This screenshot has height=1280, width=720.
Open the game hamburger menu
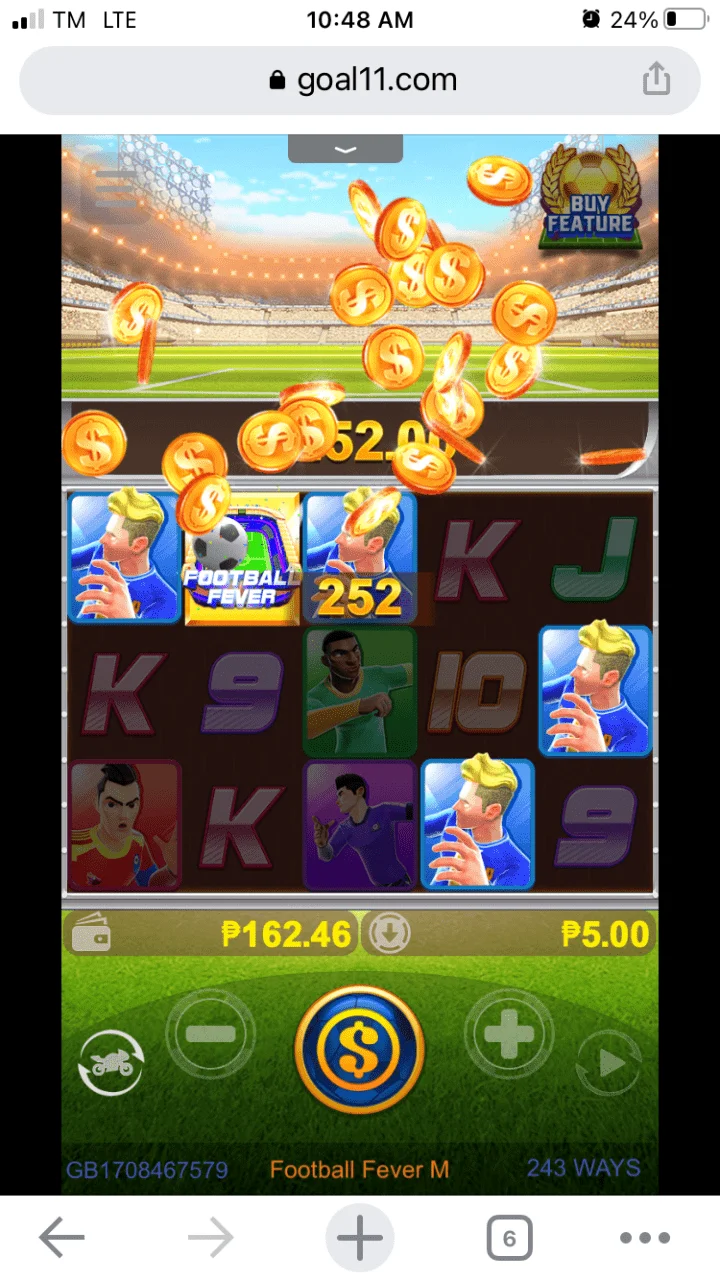(115, 187)
